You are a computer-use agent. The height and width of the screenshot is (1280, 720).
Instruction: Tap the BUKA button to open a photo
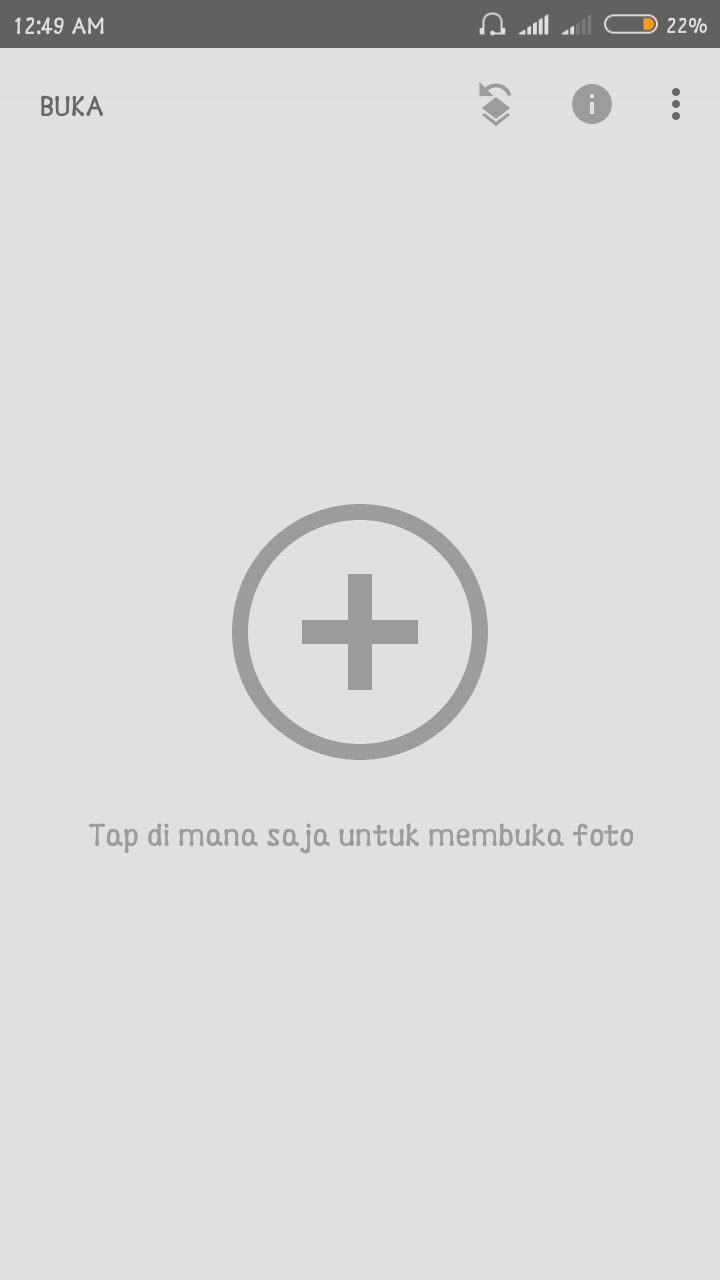(71, 106)
